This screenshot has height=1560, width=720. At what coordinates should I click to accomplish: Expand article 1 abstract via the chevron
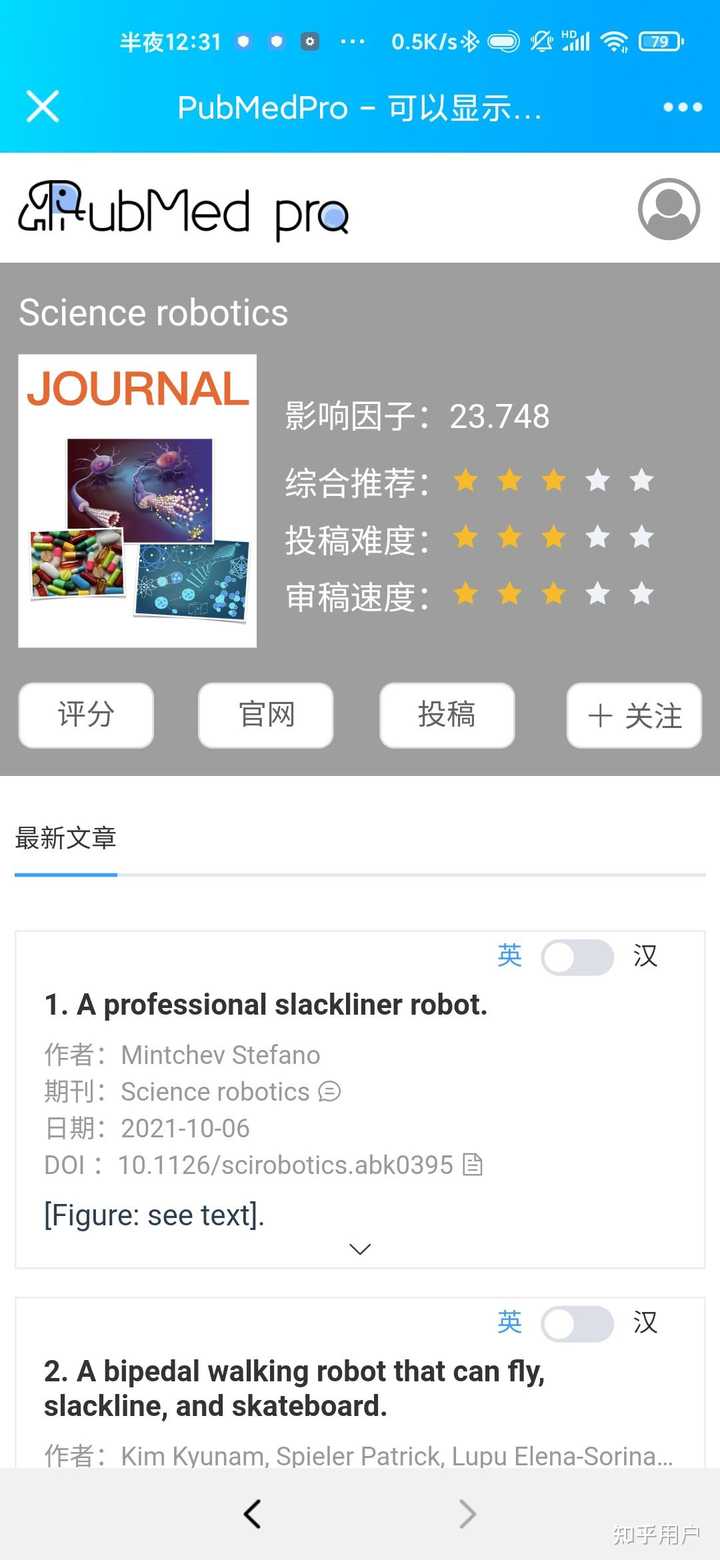click(360, 1249)
